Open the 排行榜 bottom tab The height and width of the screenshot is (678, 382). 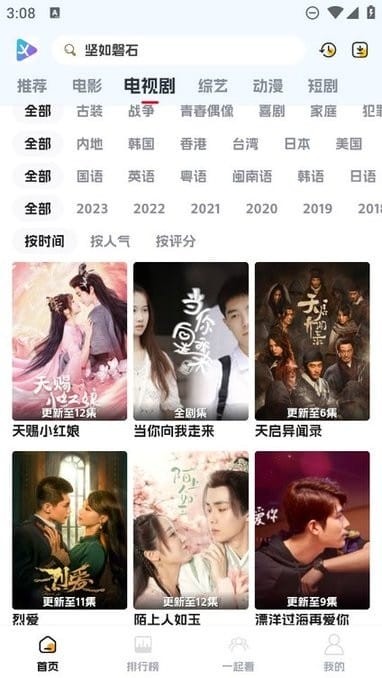143,654
